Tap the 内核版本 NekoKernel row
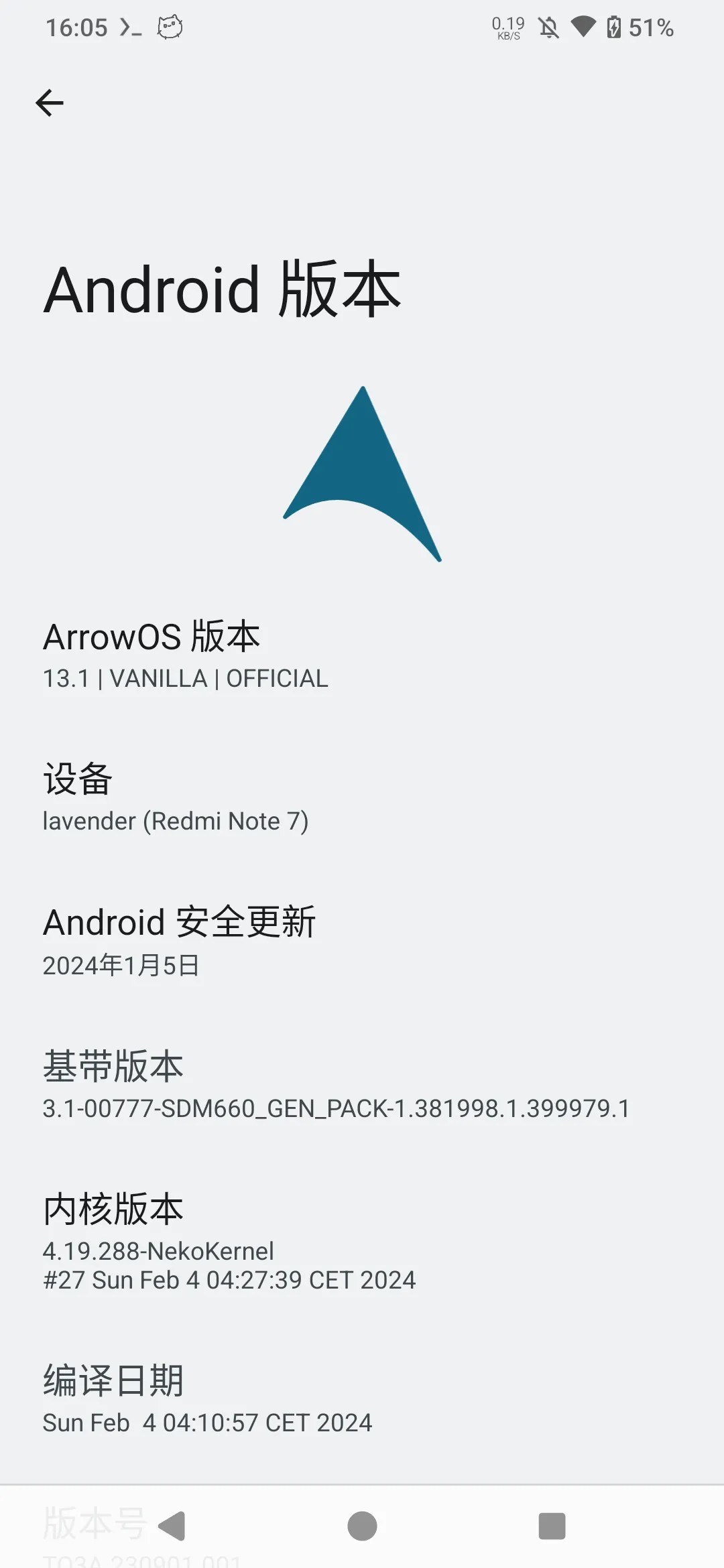The height and width of the screenshot is (1568, 724). point(362,1242)
